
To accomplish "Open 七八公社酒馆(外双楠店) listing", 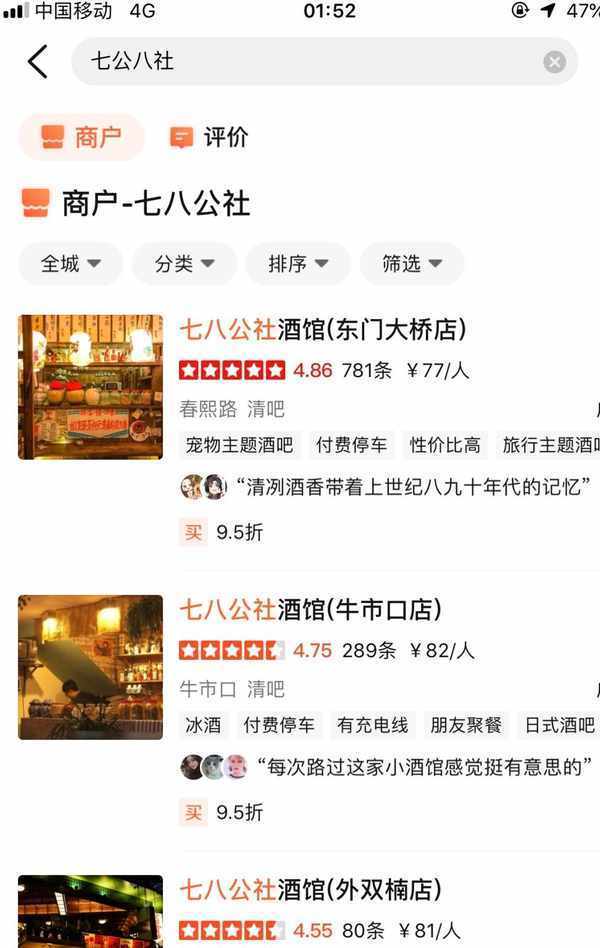I will point(310,889).
